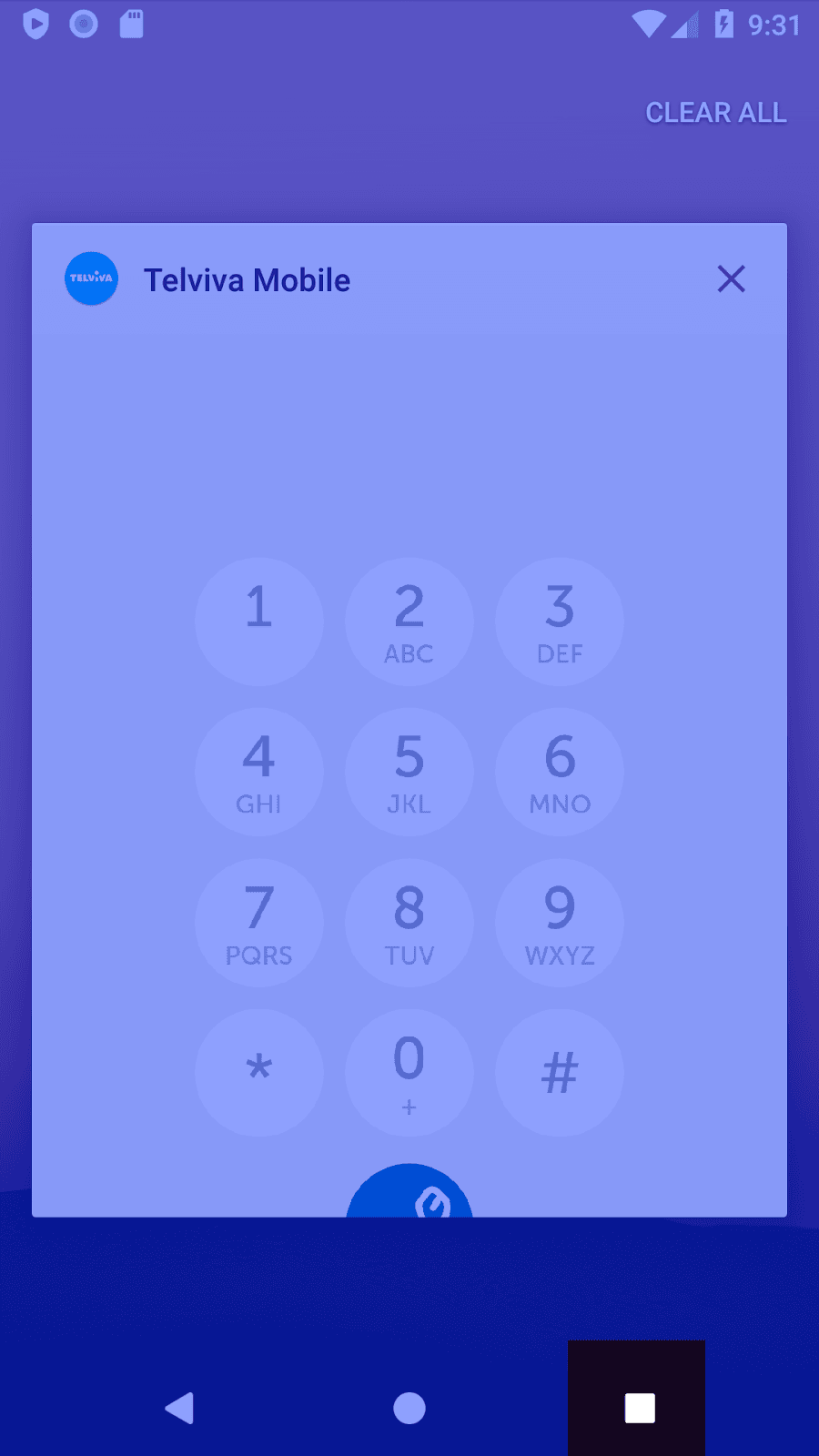Tap the Wi-Fi status bar icon

pos(648,25)
